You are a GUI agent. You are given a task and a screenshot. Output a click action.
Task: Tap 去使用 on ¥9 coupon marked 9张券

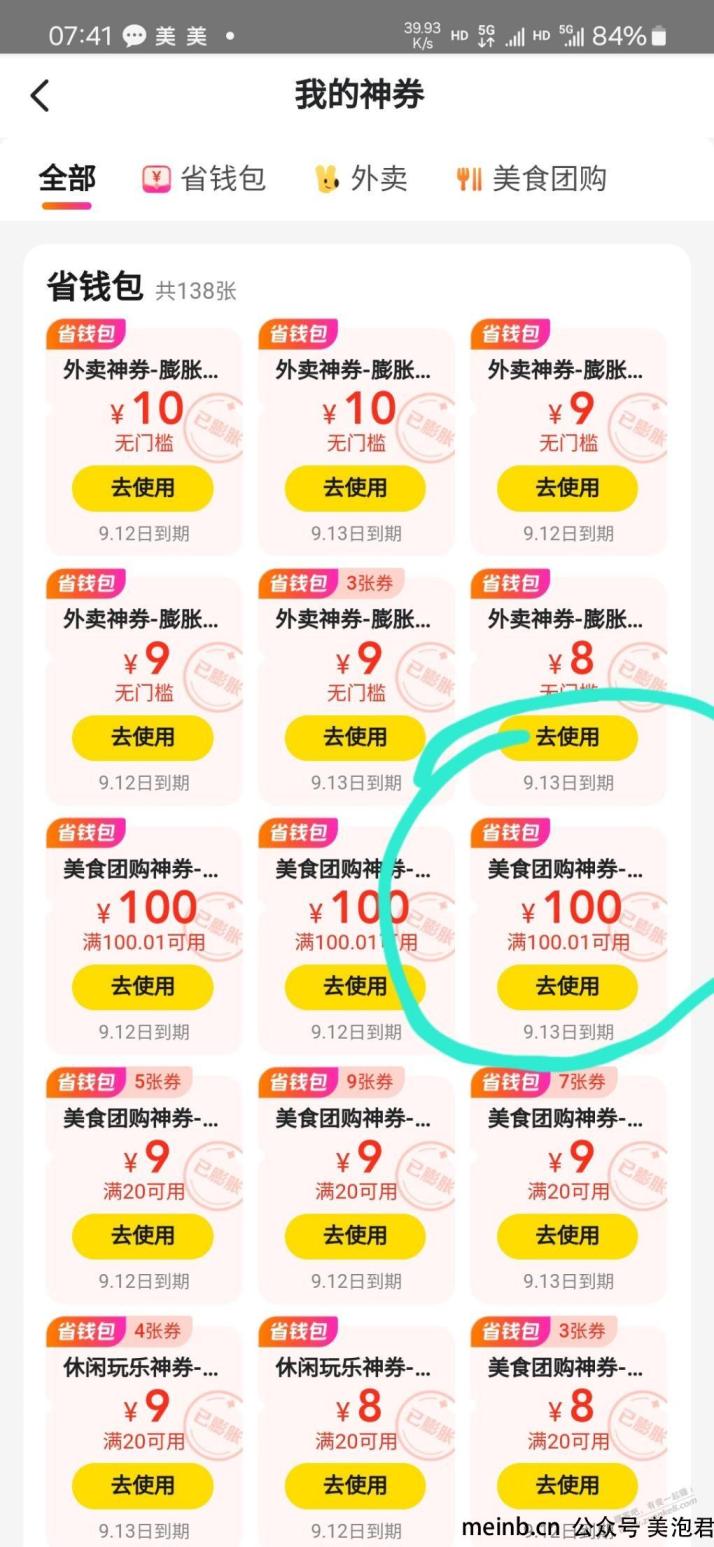(x=355, y=1235)
